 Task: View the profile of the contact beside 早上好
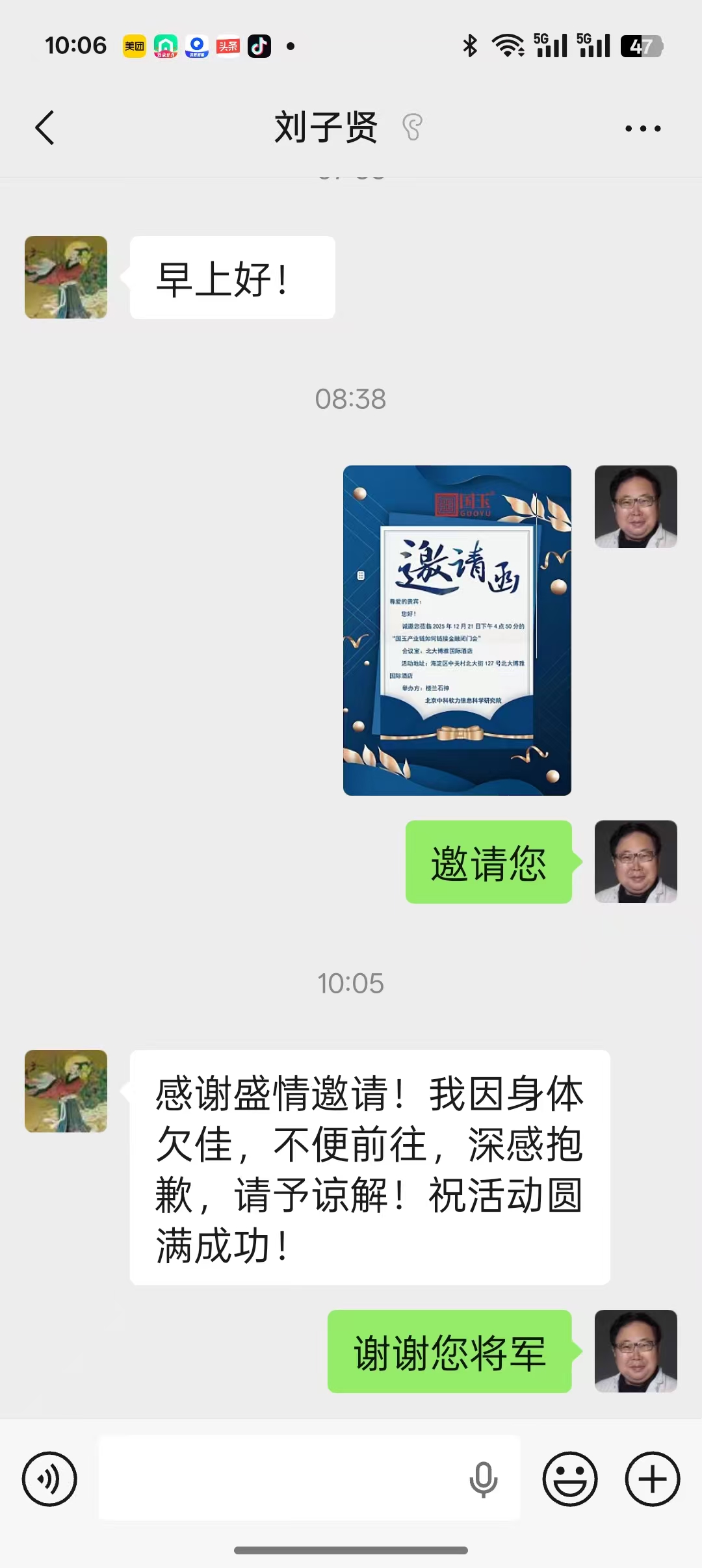66,278
